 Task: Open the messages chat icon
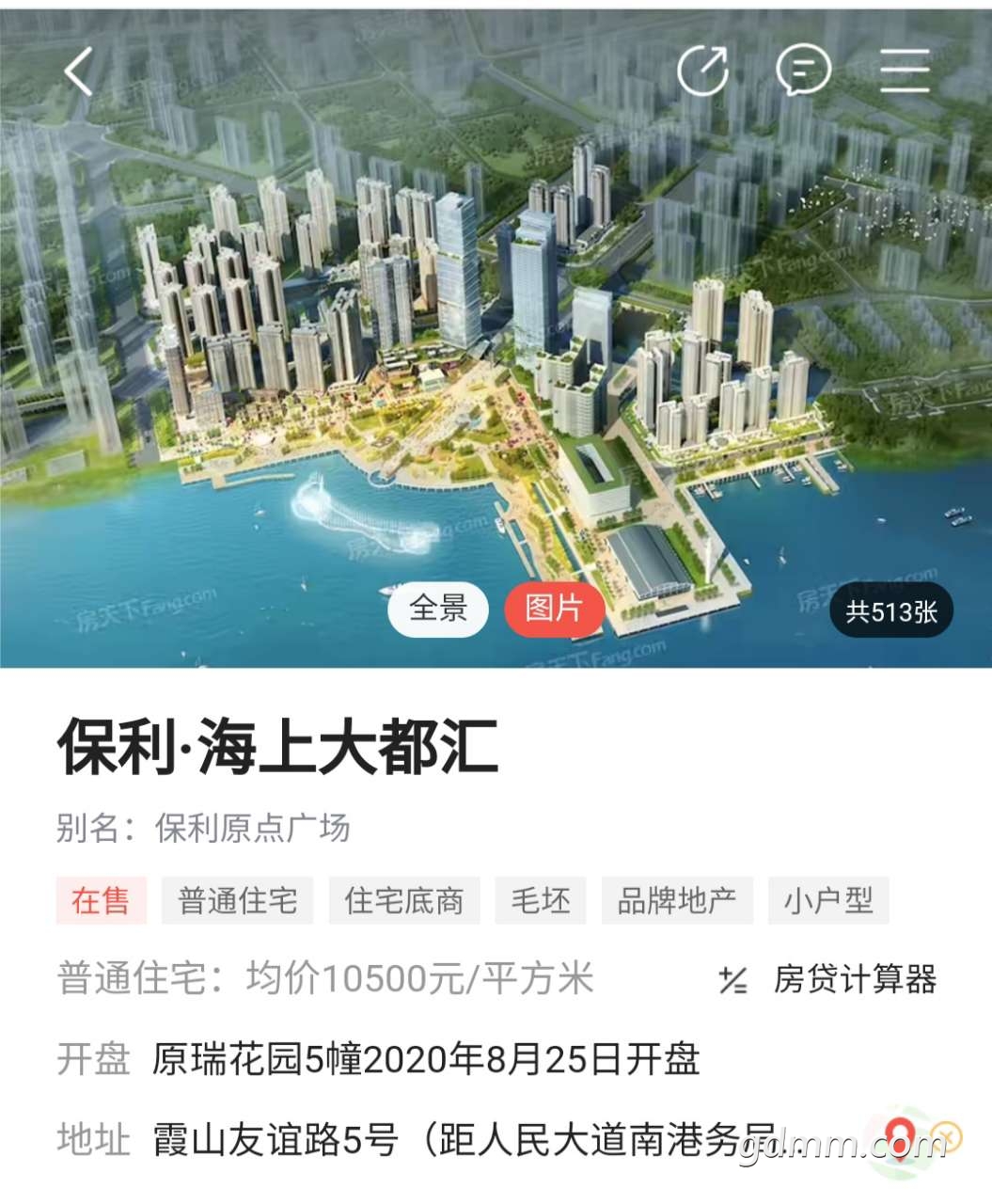[x=803, y=70]
